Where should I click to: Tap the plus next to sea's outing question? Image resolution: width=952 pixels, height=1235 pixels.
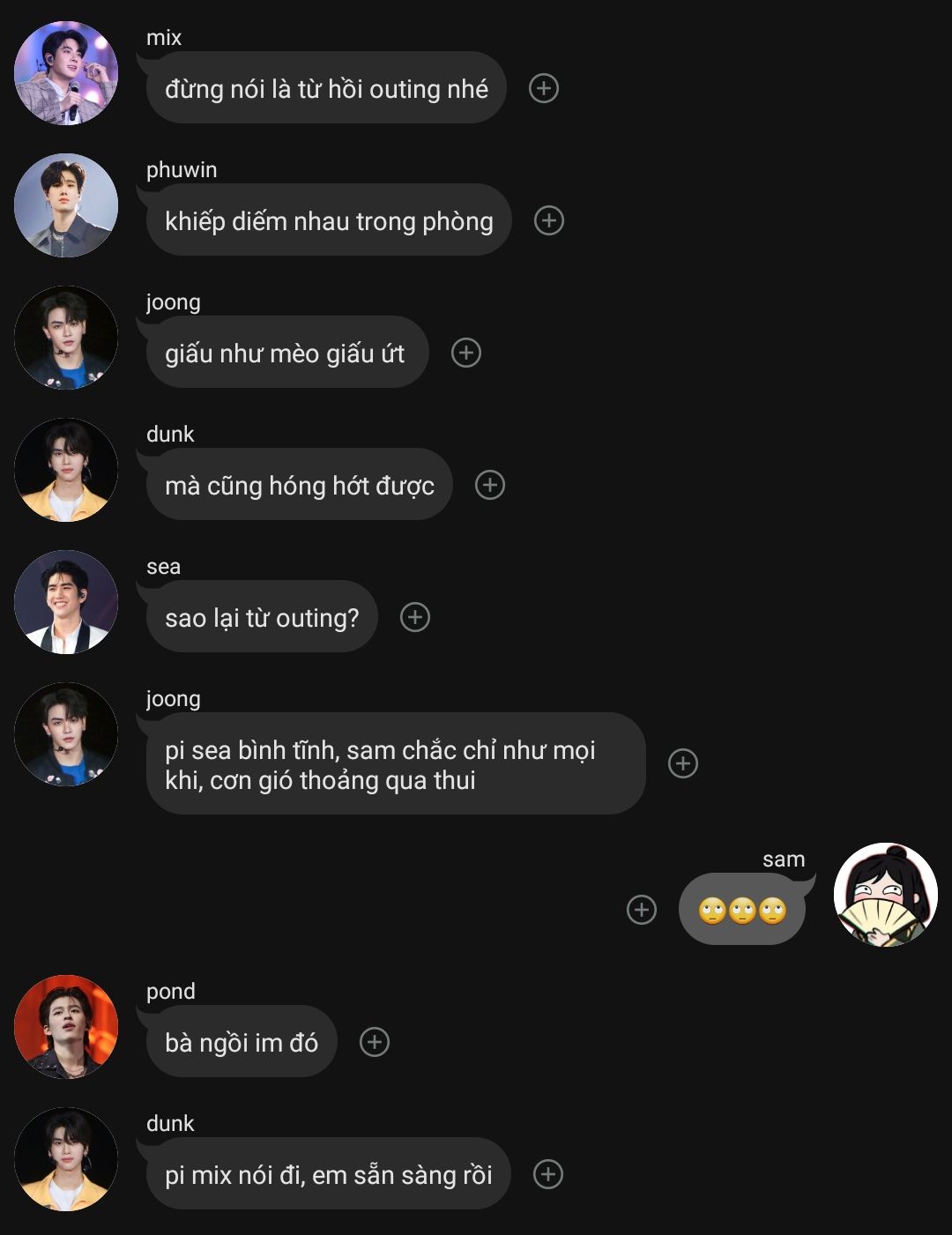tap(415, 617)
